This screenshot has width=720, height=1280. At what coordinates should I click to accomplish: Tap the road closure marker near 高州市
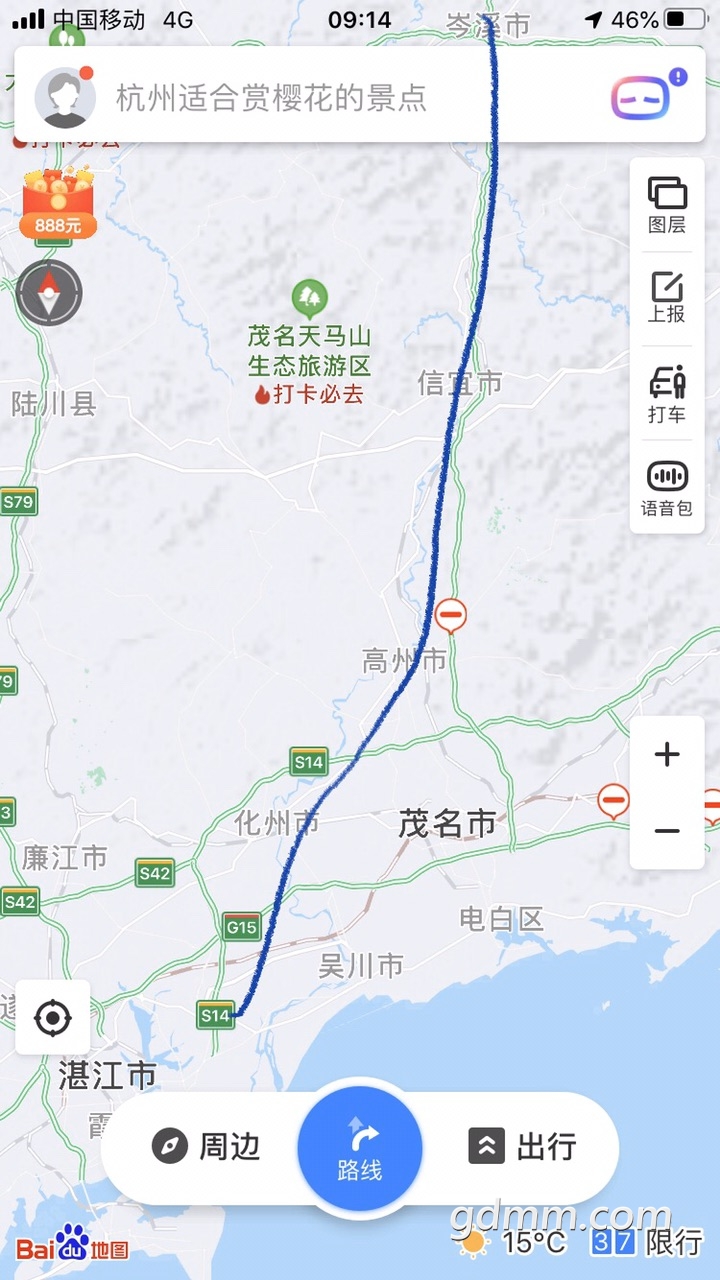click(x=450, y=614)
